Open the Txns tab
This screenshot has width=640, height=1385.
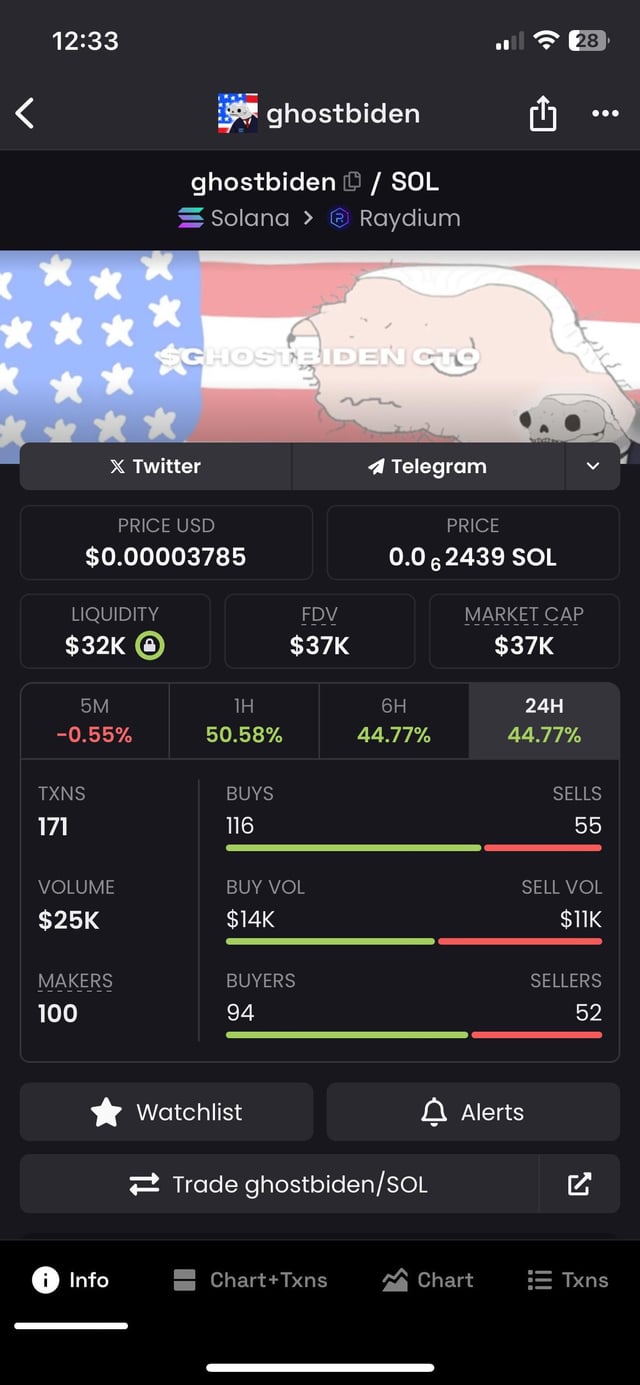click(568, 1280)
